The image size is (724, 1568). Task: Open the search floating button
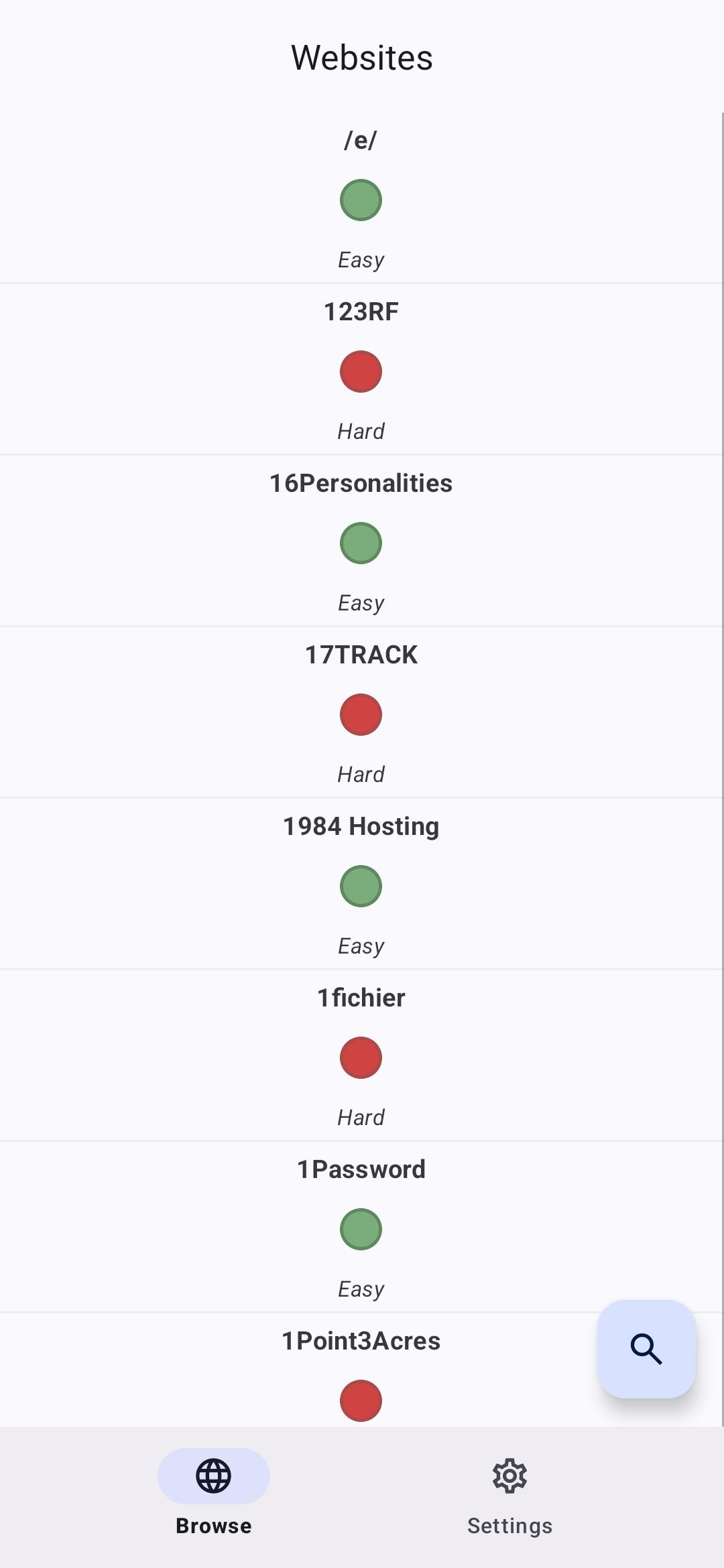tap(646, 1349)
